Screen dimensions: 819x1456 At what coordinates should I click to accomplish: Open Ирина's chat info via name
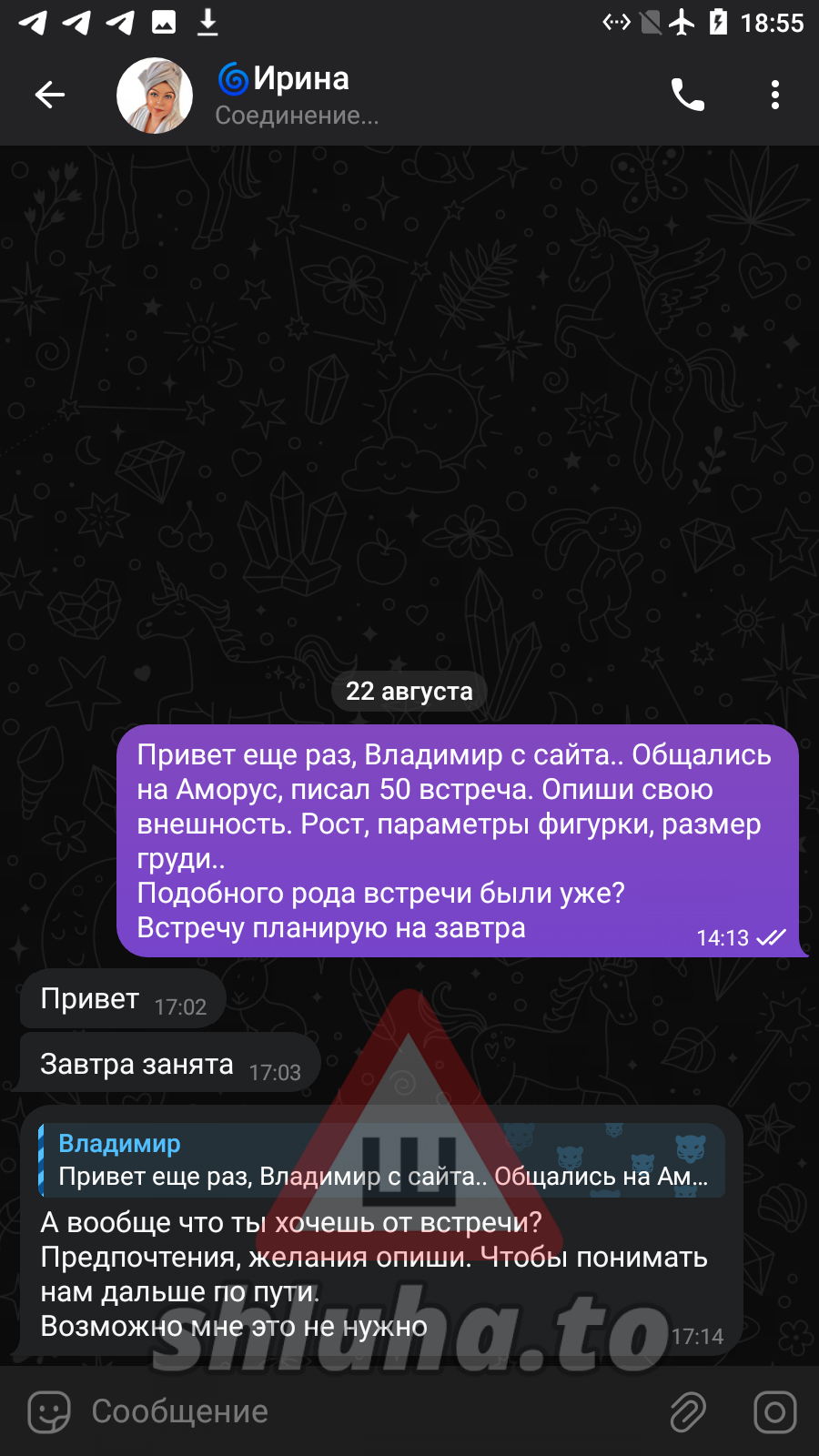coord(300,79)
